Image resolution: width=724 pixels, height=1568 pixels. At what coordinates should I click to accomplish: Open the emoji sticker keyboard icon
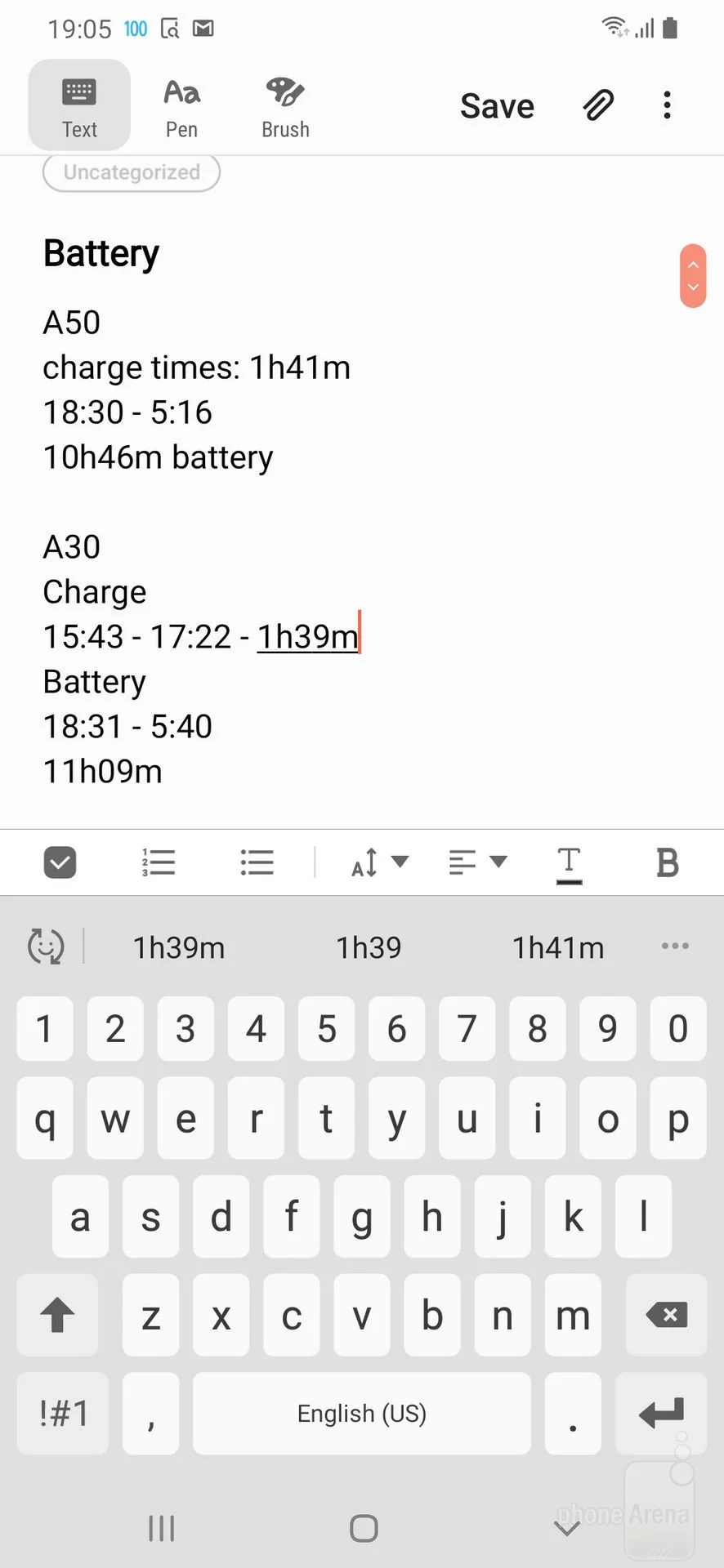[x=46, y=947]
